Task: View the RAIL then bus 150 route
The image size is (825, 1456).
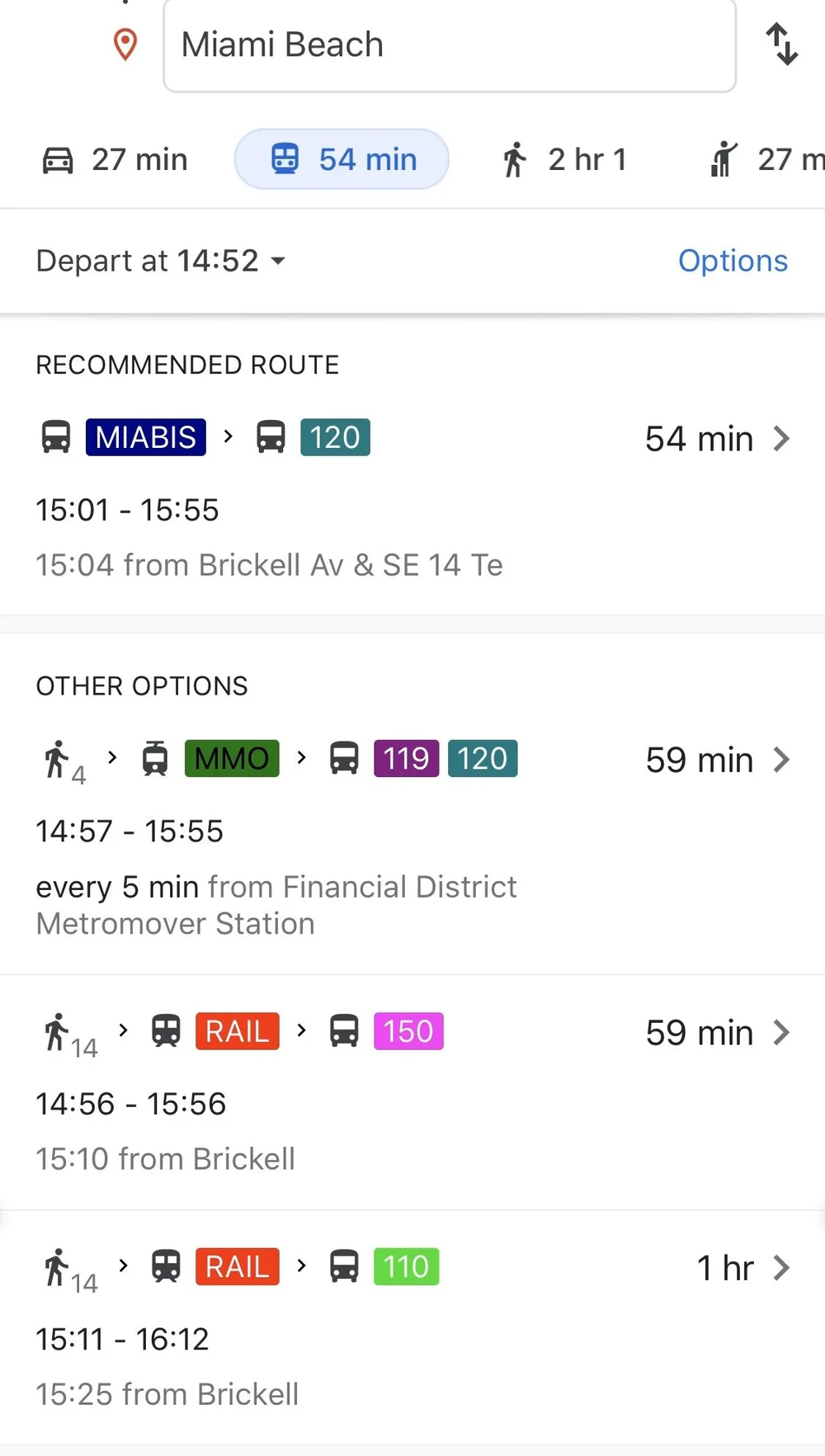Action: [x=412, y=1093]
